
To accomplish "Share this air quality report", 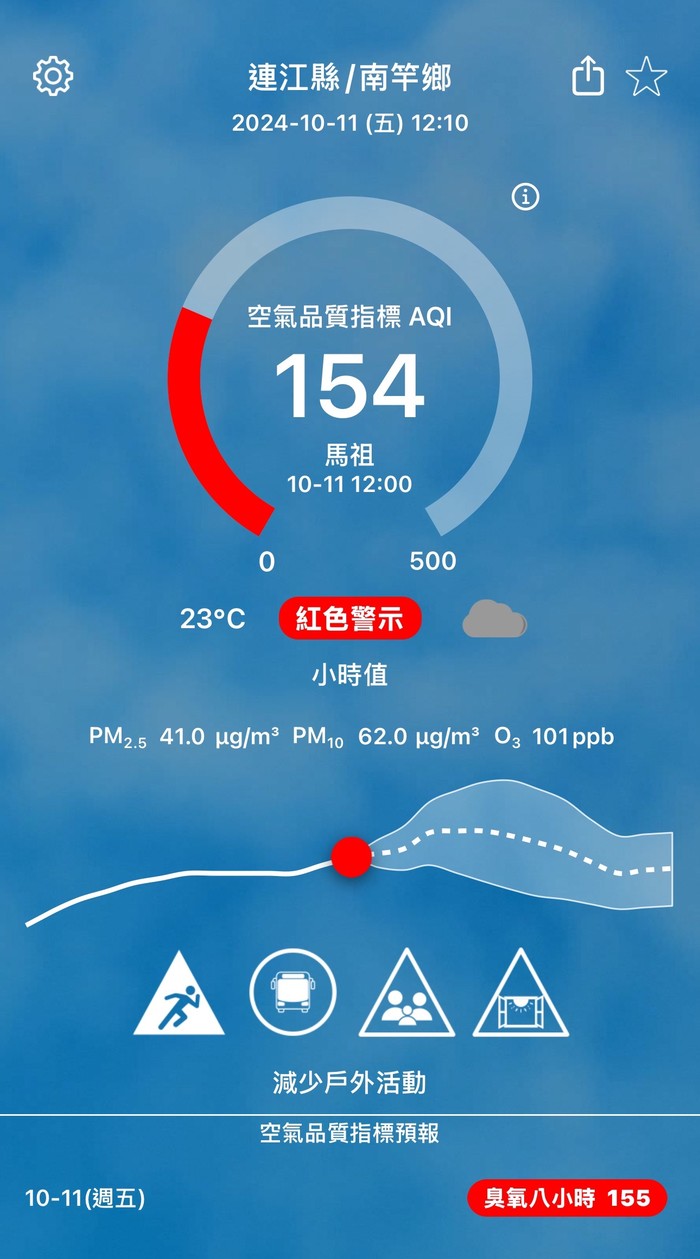I will pos(588,76).
